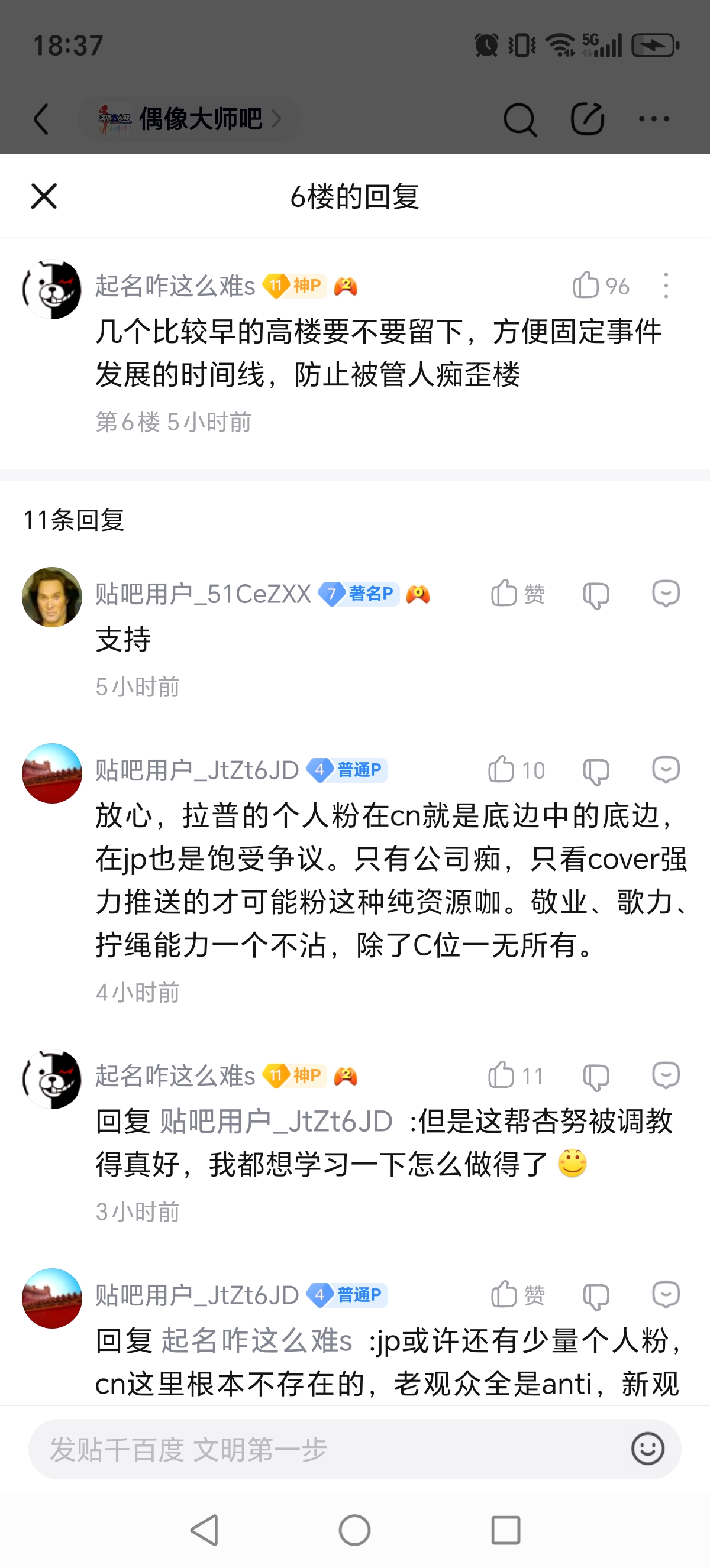Dislike the reply starting 放心，拉普的个人粉
This screenshot has width=710, height=1568.
[596, 771]
